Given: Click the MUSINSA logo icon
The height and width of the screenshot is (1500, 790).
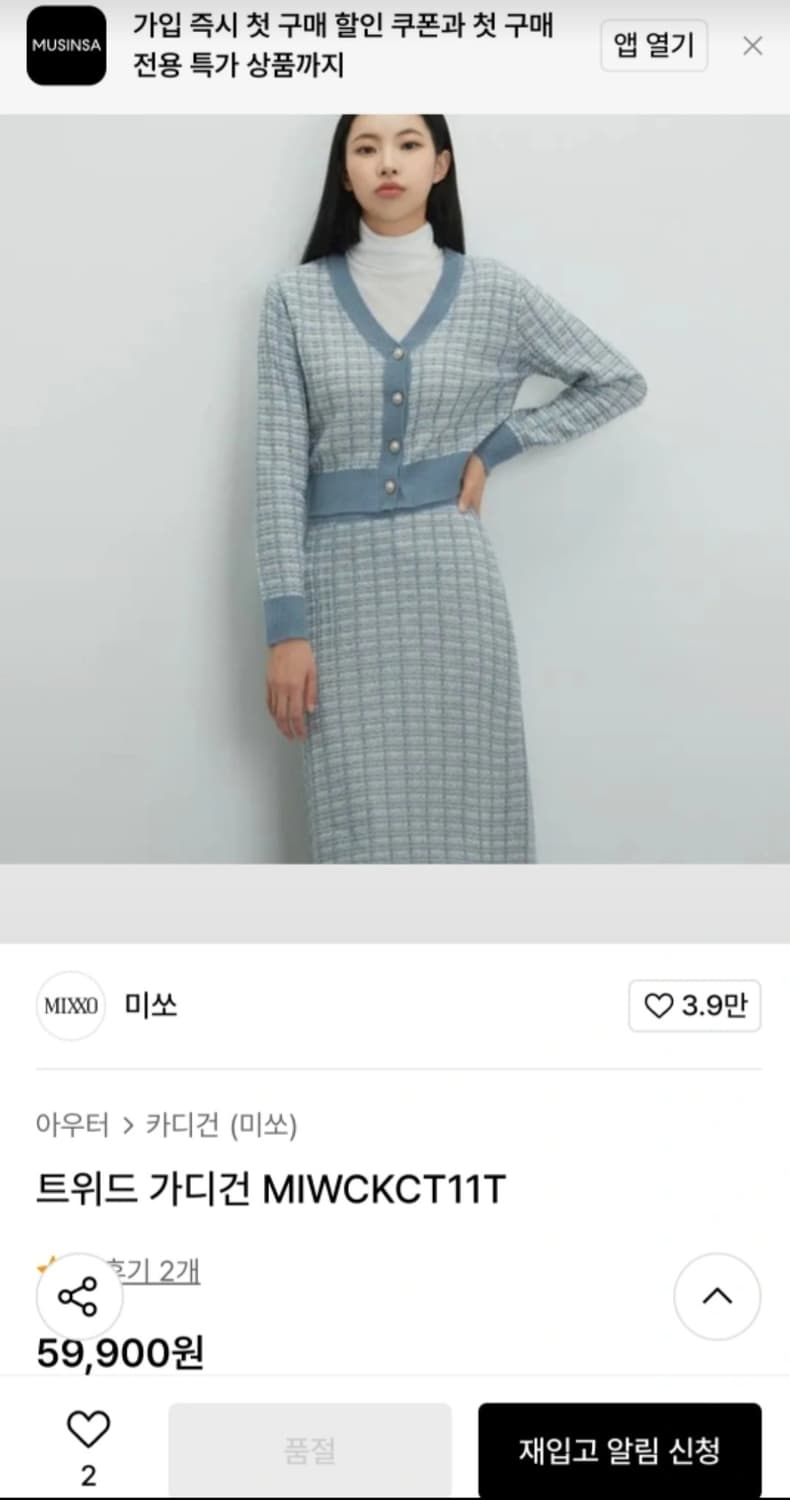Looking at the screenshot, I should (66, 45).
